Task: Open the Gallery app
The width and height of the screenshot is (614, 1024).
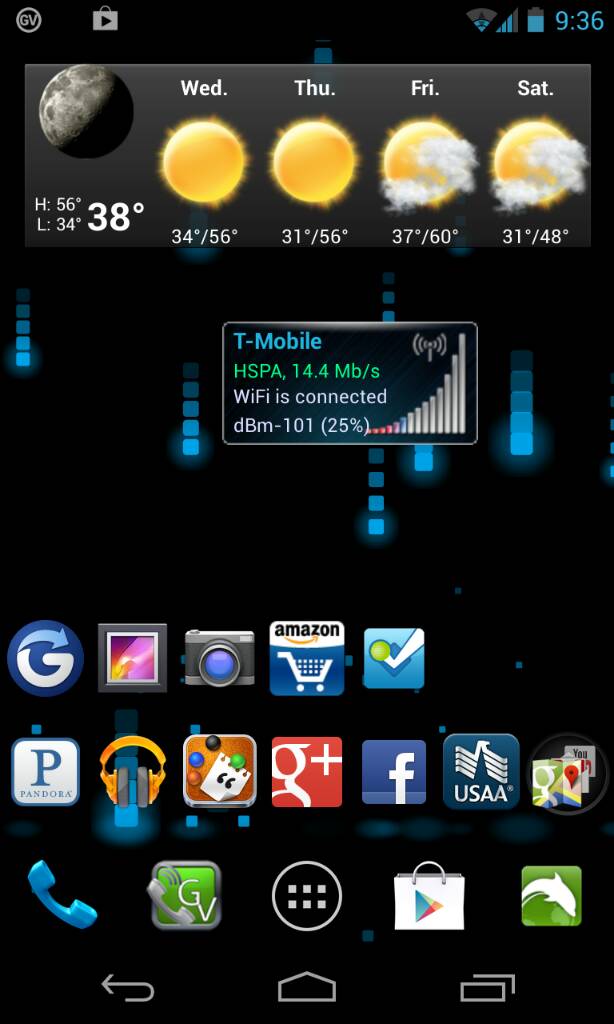Action: click(132, 658)
